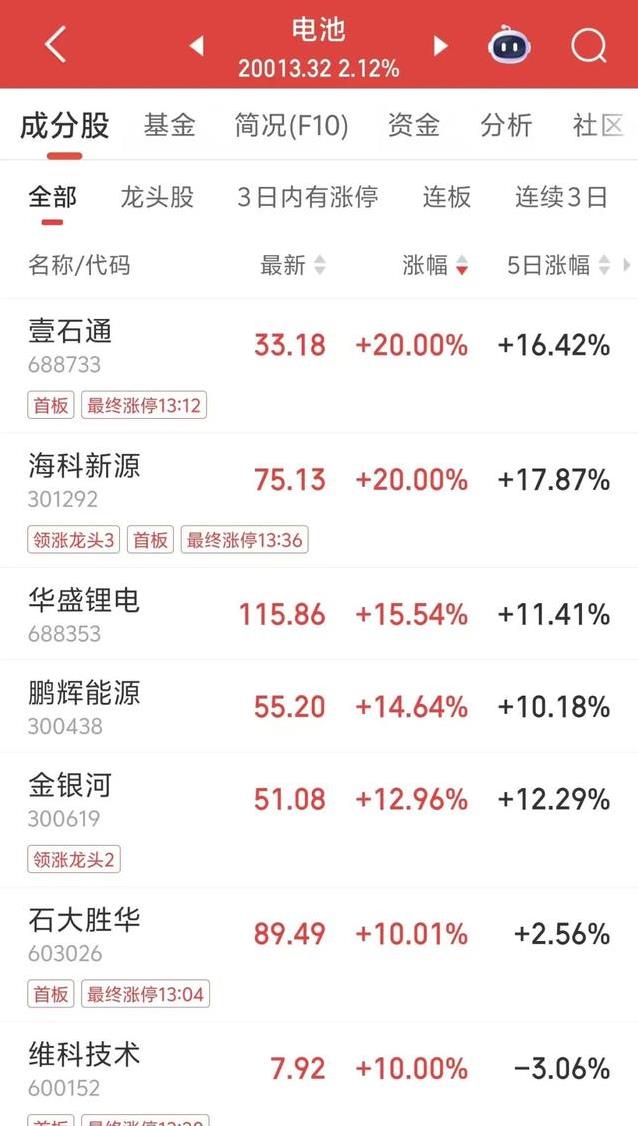The width and height of the screenshot is (638, 1126).
Task: Switch to the previous sector
Action: [197, 45]
